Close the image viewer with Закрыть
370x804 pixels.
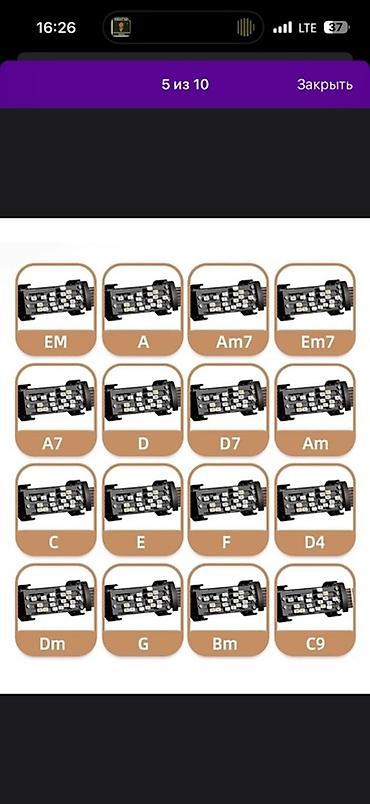coord(324,85)
